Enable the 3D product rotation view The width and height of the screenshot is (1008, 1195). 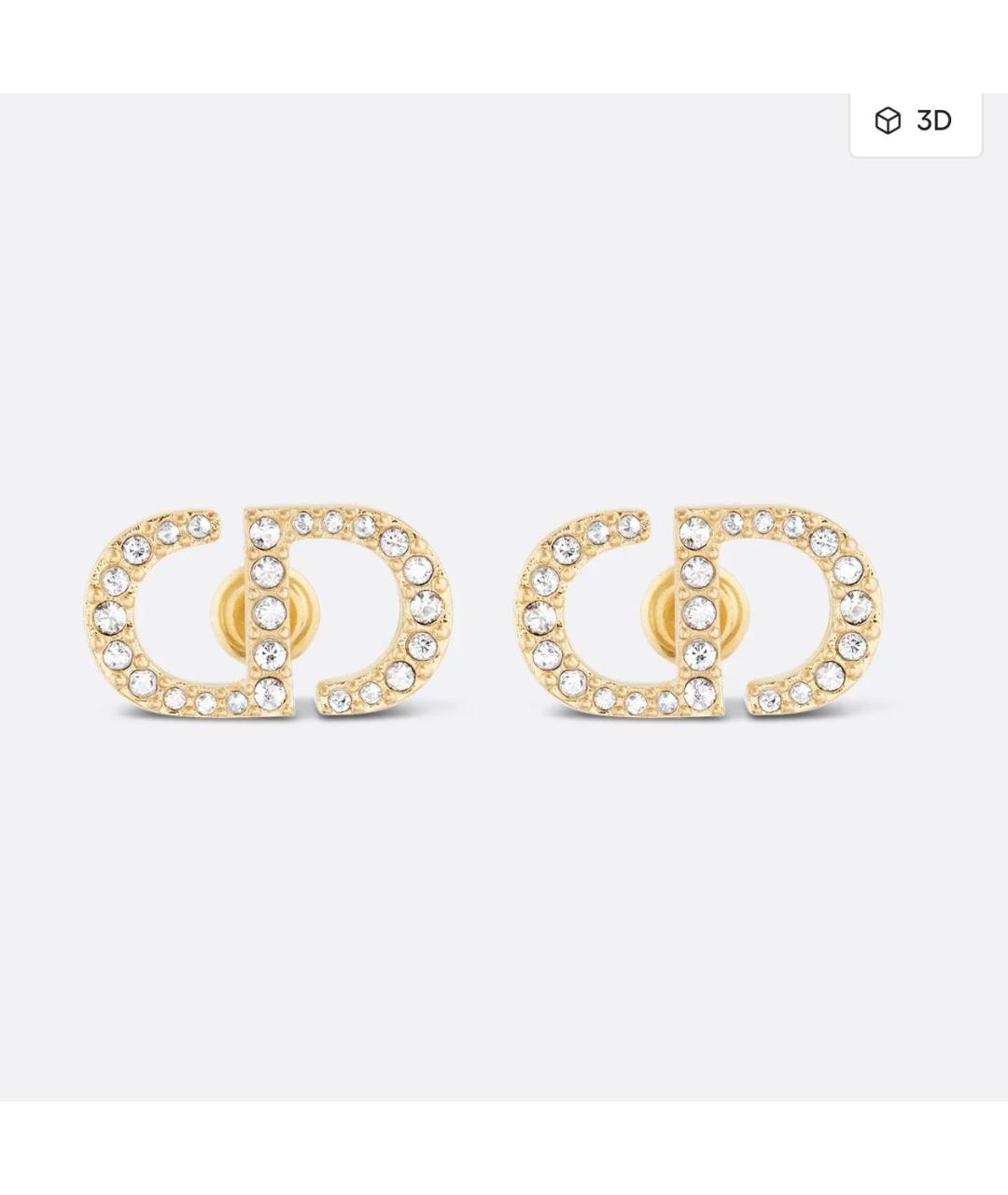tap(915, 119)
